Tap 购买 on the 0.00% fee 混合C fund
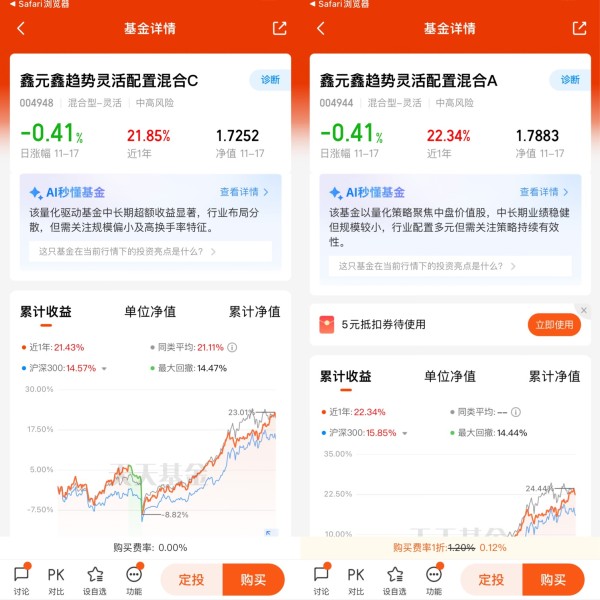This screenshot has width=600, height=600. [x=253, y=580]
